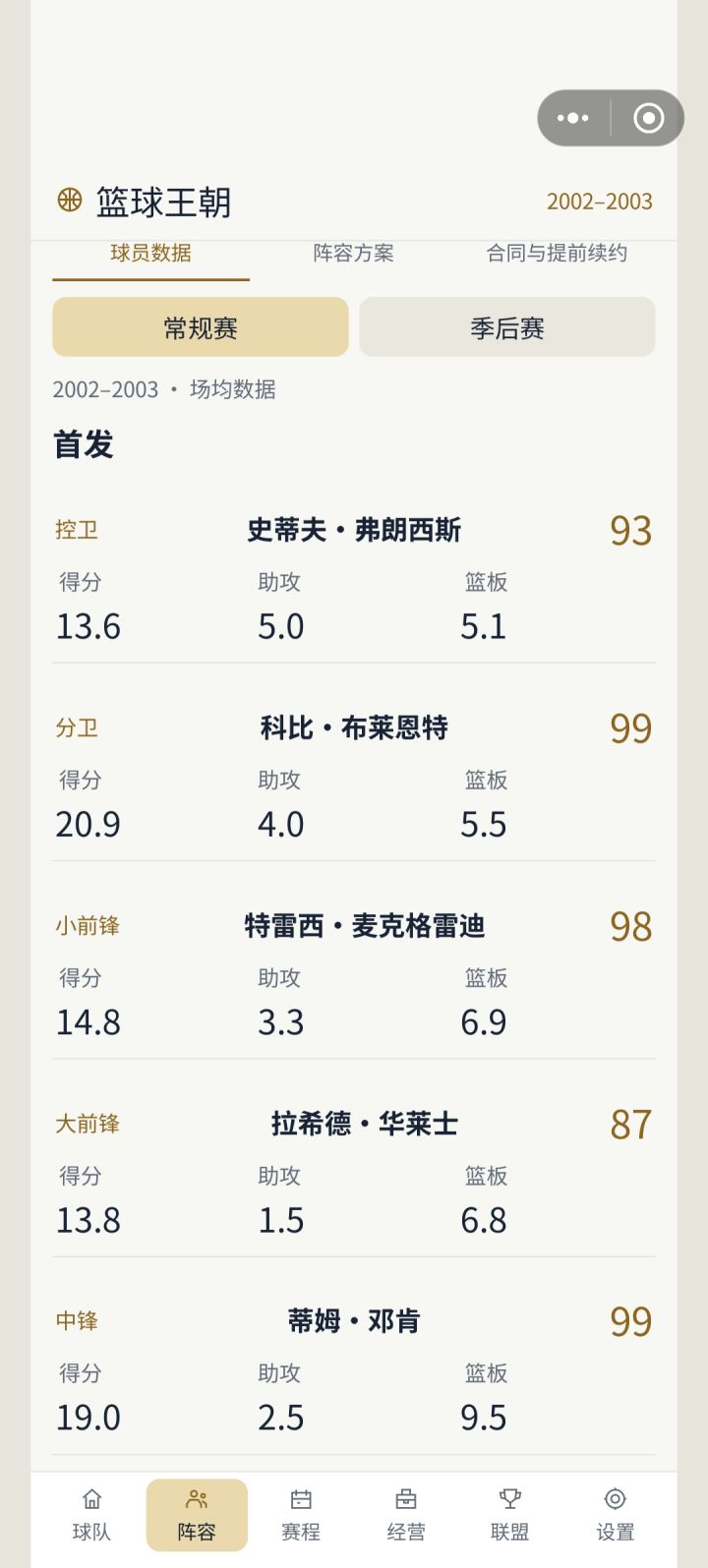Show 季后赛 stats
Image resolution: width=708 pixels, height=1568 pixels.
tap(507, 327)
